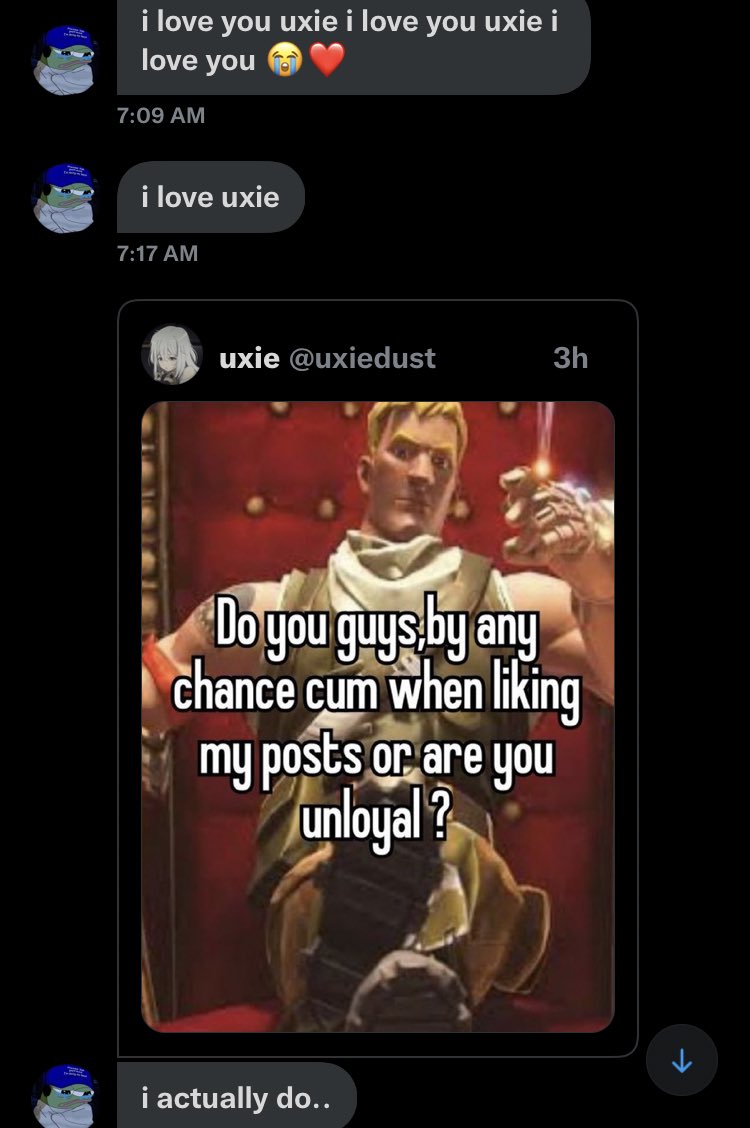Open sender's avatar beside 'i love uxie'
This screenshot has width=750, height=1128.
click(x=65, y=199)
